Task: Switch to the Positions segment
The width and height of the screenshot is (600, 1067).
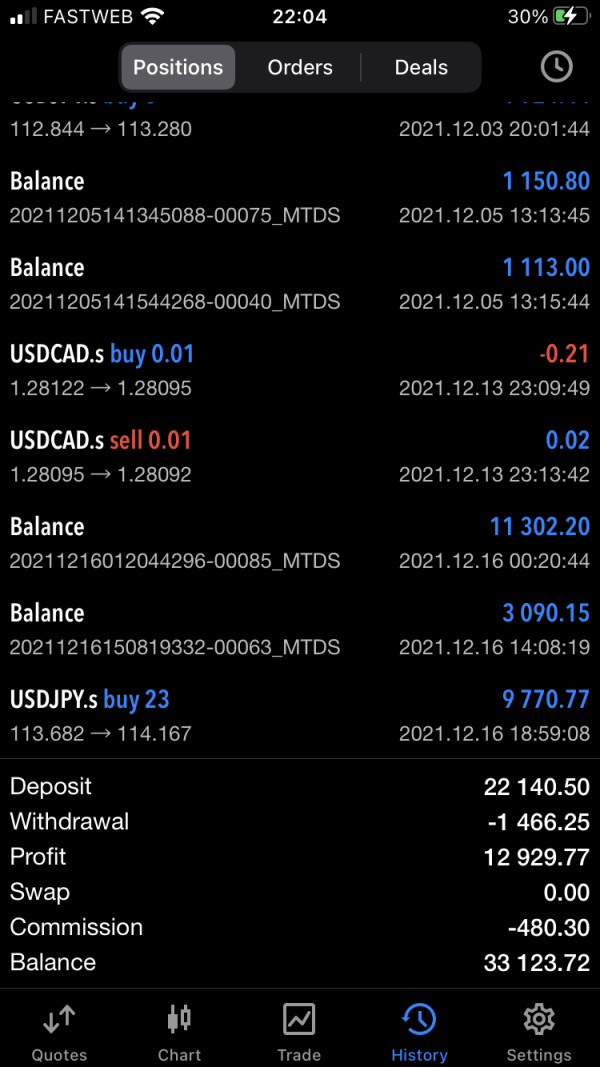Action: pos(178,67)
